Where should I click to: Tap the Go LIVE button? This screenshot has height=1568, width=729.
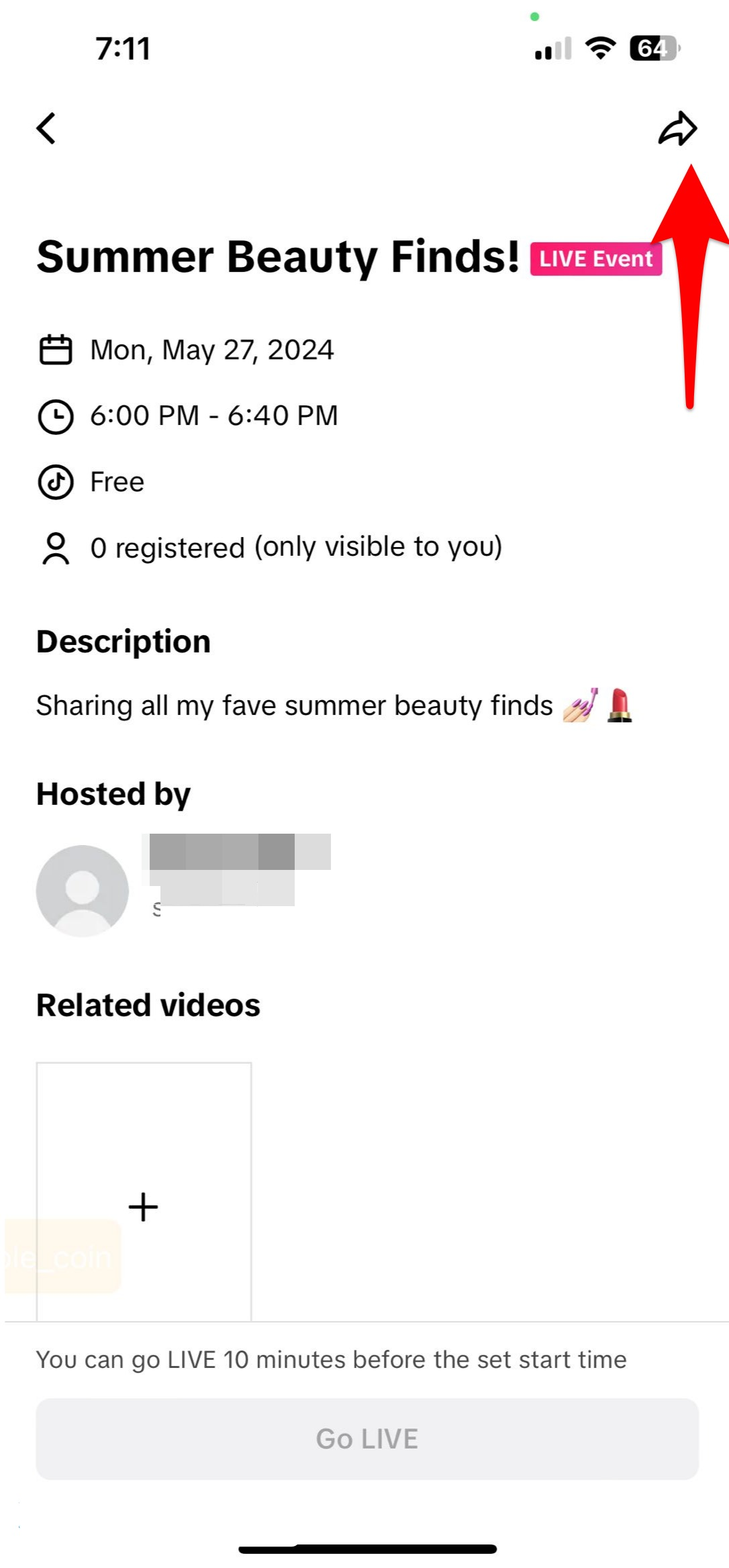tap(367, 1438)
